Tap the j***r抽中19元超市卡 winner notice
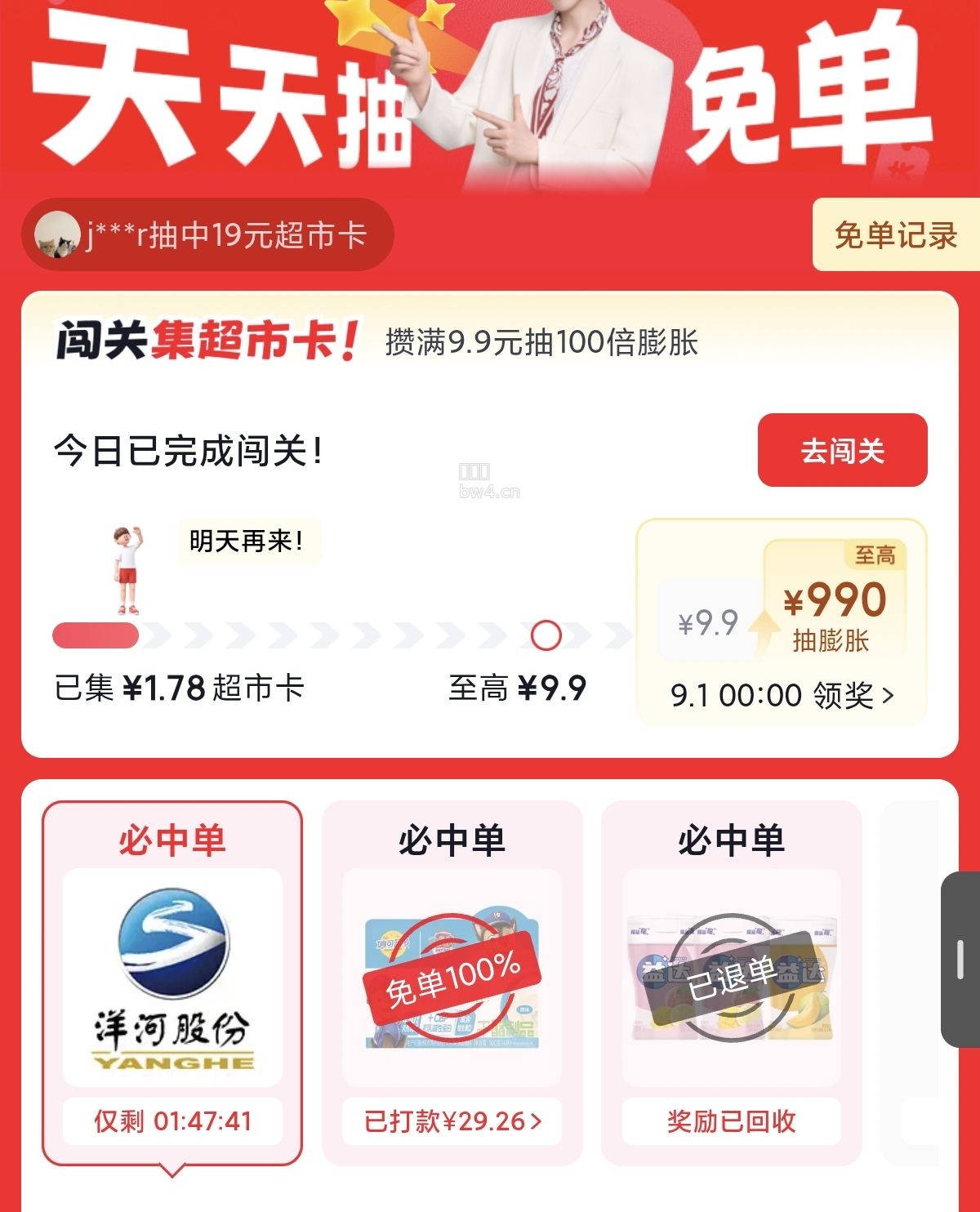The width and height of the screenshot is (980, 1212). coord(207,234)
